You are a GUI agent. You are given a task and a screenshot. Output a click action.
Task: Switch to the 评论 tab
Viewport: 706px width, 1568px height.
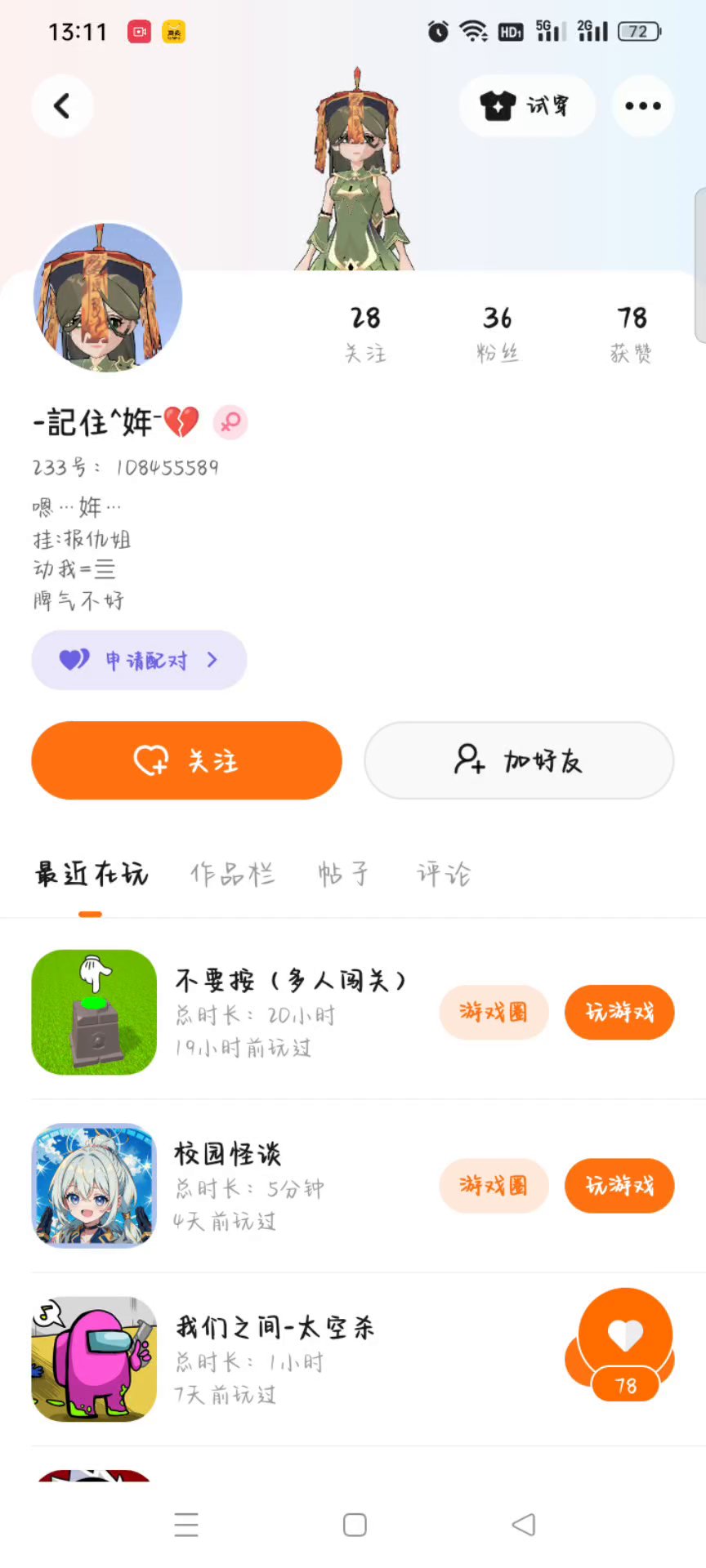(x=444, y=874)
